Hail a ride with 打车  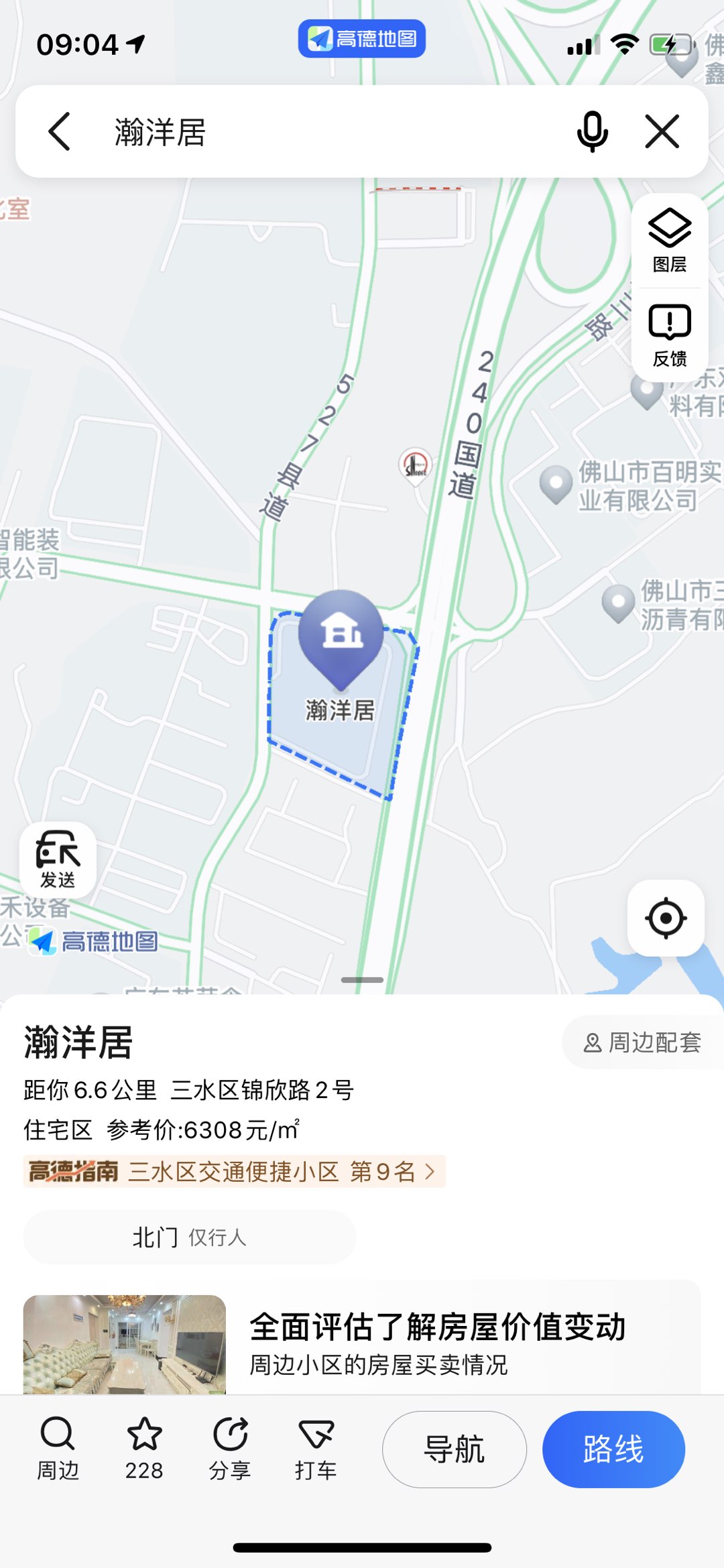316,1449
